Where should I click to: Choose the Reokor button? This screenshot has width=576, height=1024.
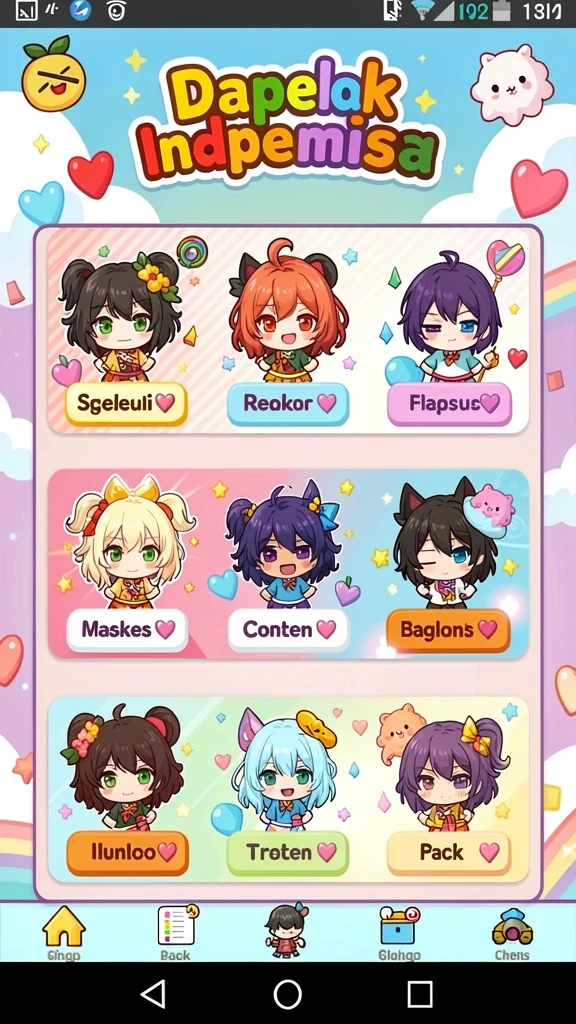(x=288, y=404)
